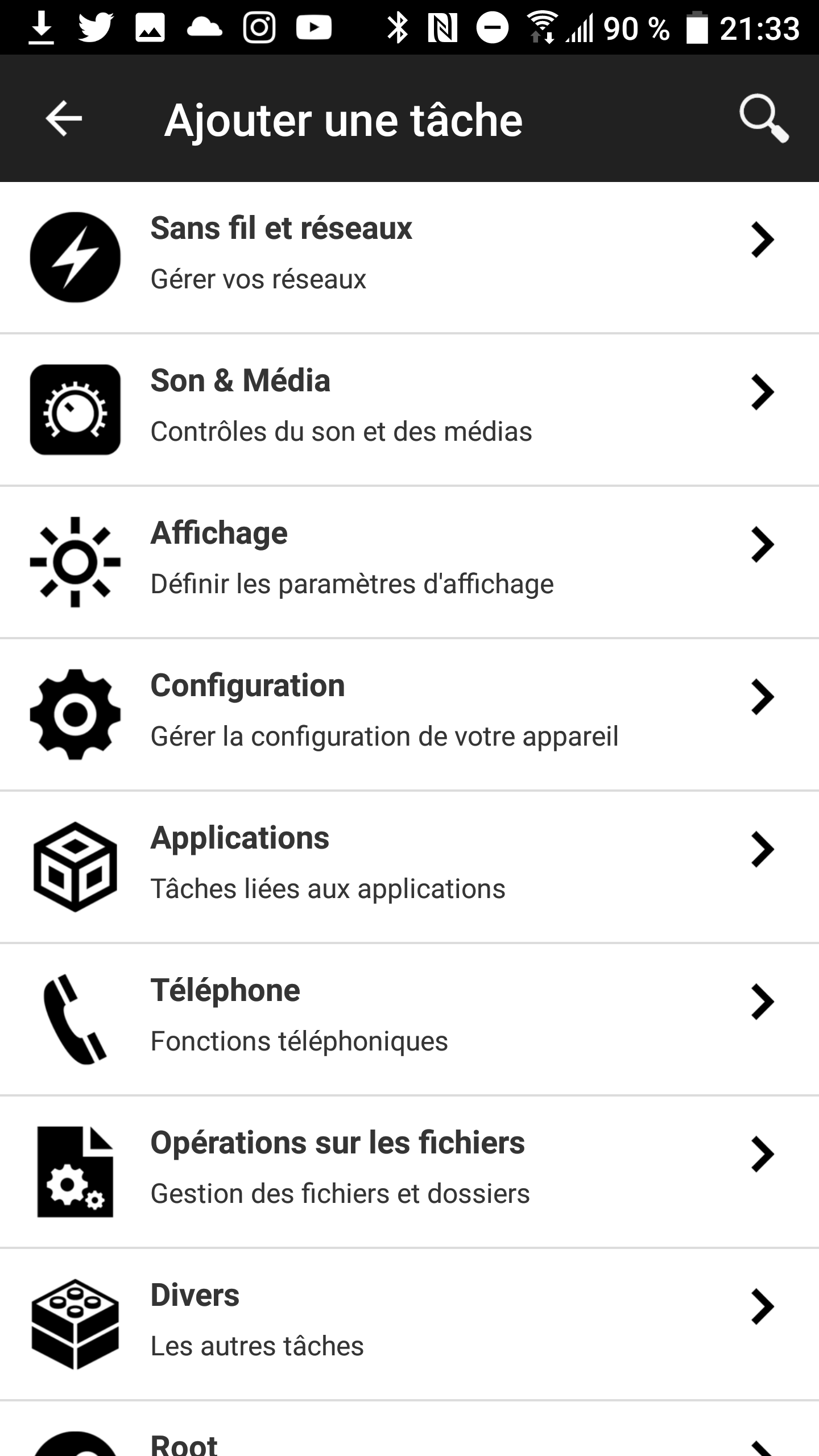The image size is (819, 1456).
Task: Open Affichage display settings tasks
Action: point(409,562)
